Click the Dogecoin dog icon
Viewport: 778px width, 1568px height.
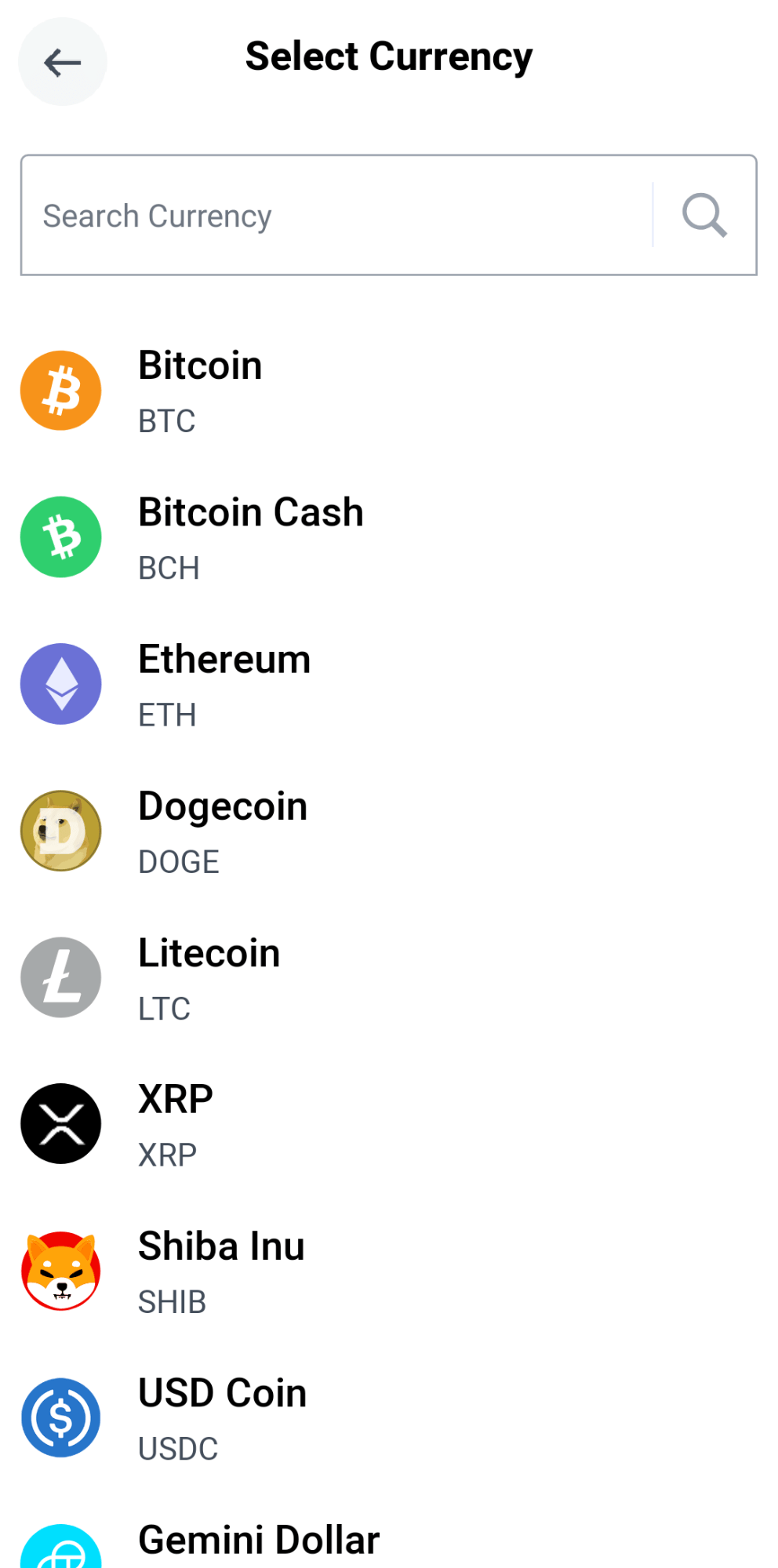61,830
